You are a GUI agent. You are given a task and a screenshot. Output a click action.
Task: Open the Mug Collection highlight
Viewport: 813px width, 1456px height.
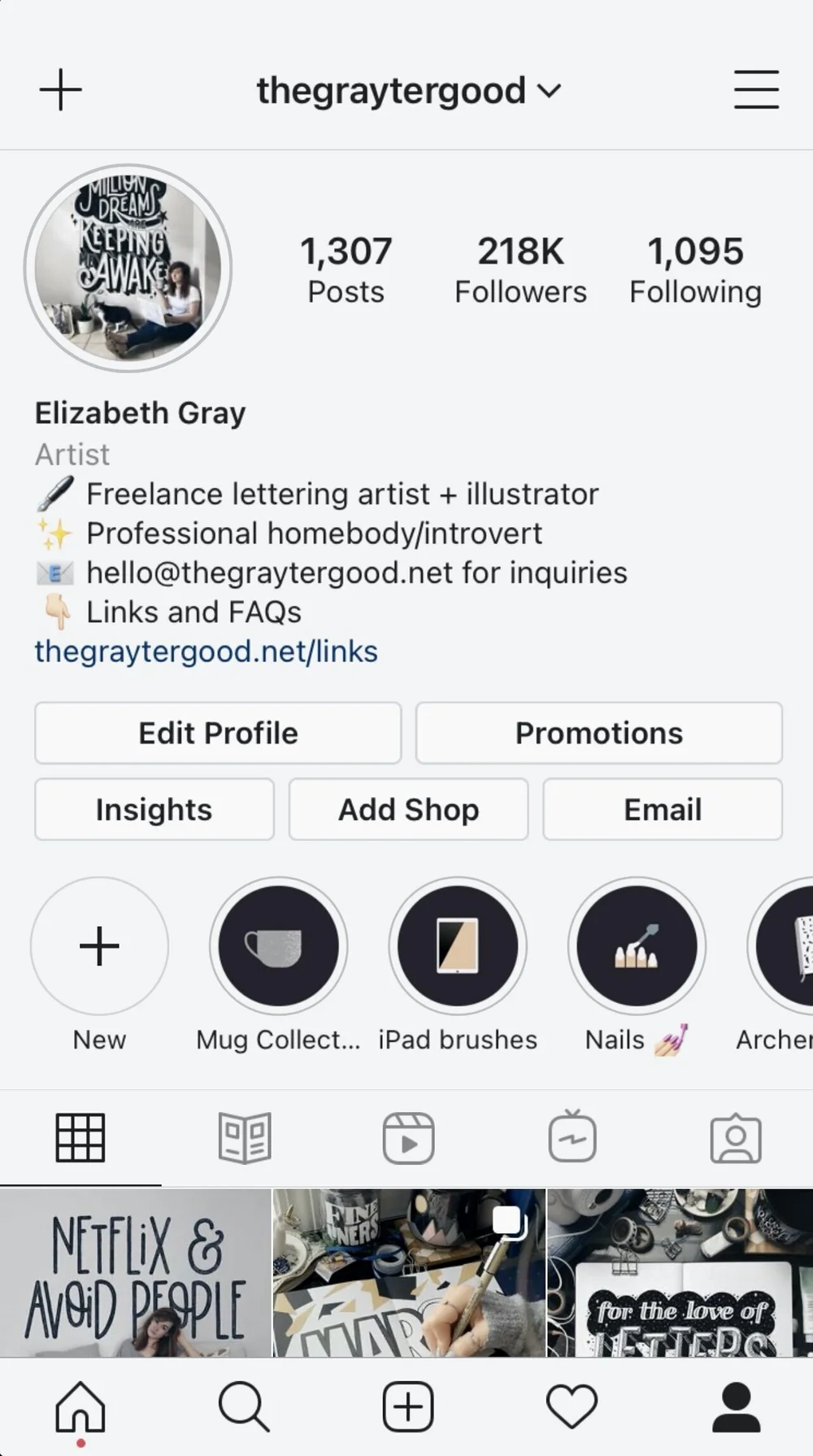tap(278, 946)
